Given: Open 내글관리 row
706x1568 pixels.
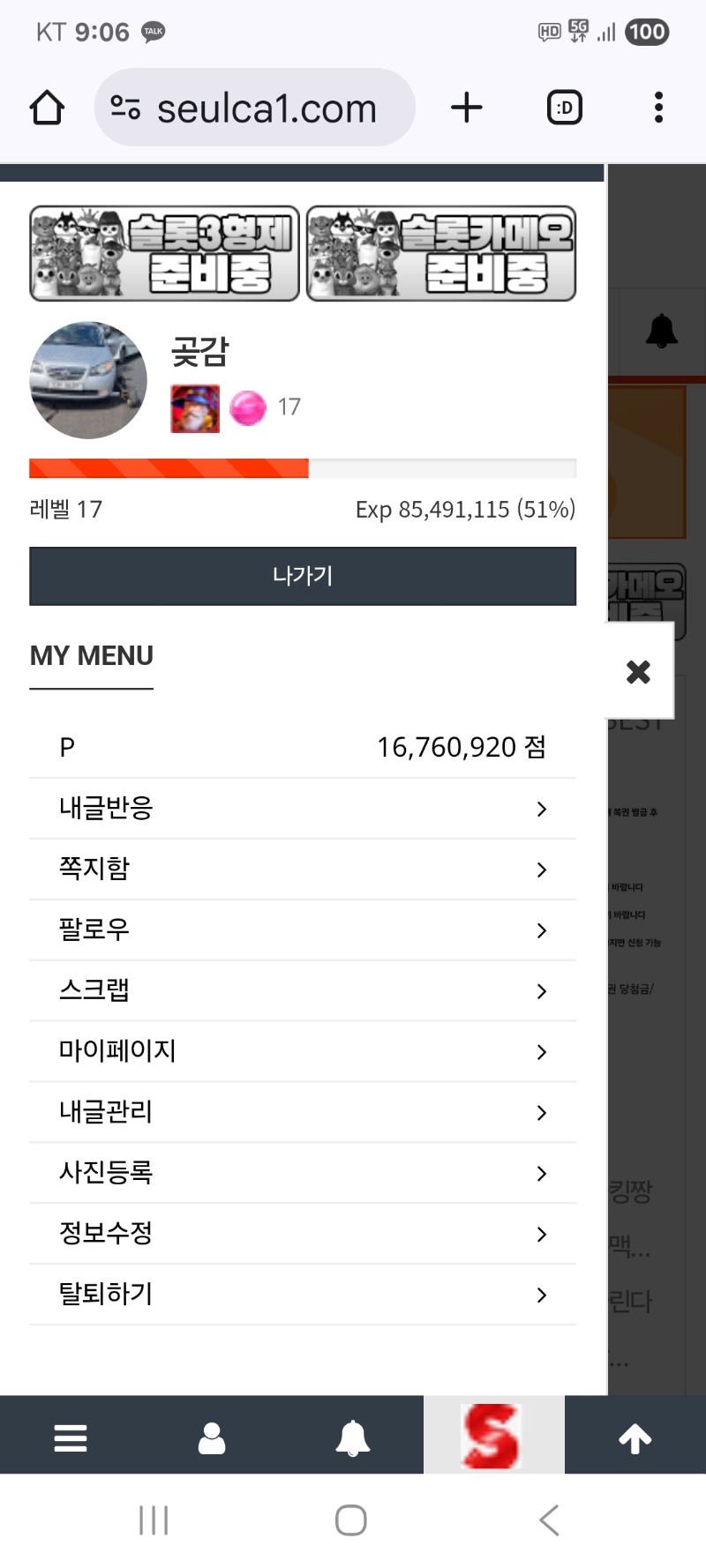Looking at the screenshot, I should coord(303,1112).
